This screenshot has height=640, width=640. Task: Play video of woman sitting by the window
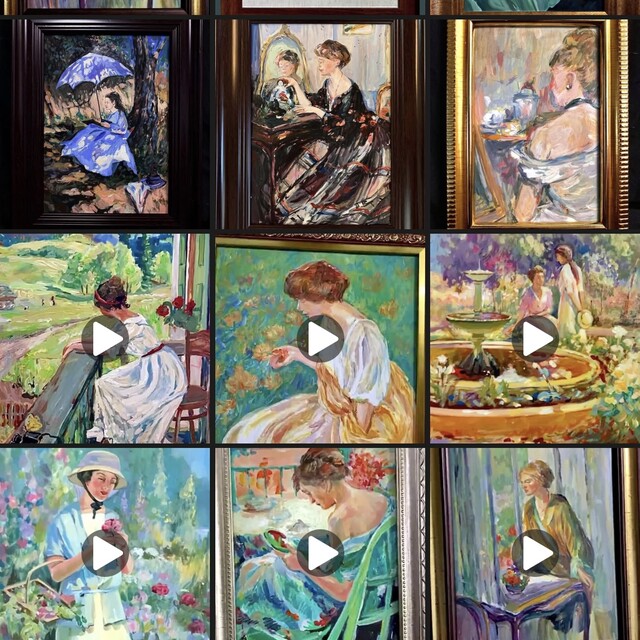point(536,552)
